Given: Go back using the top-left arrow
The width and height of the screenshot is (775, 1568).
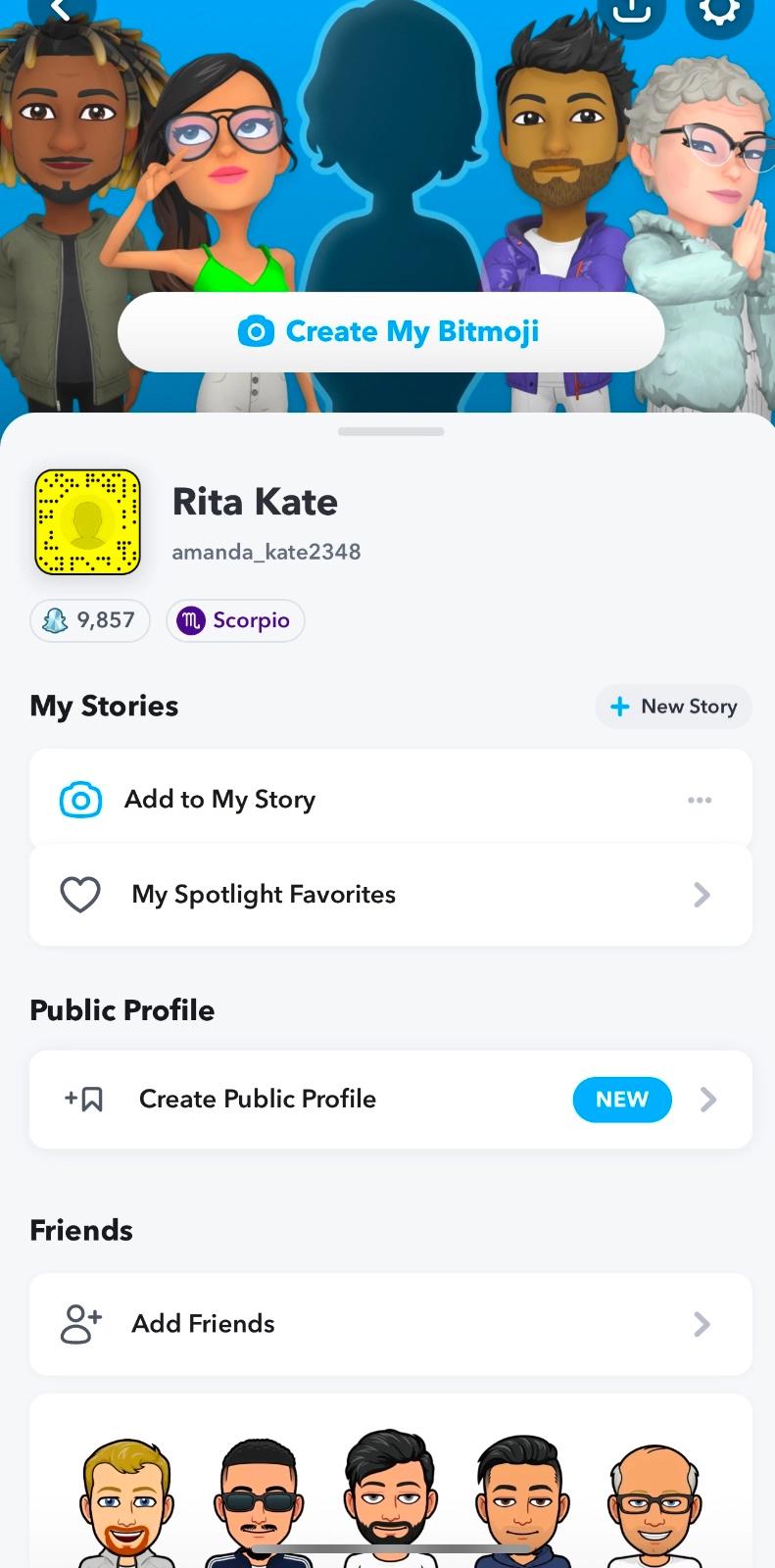Looking at the screenshot, I should (x=61, y=10).
